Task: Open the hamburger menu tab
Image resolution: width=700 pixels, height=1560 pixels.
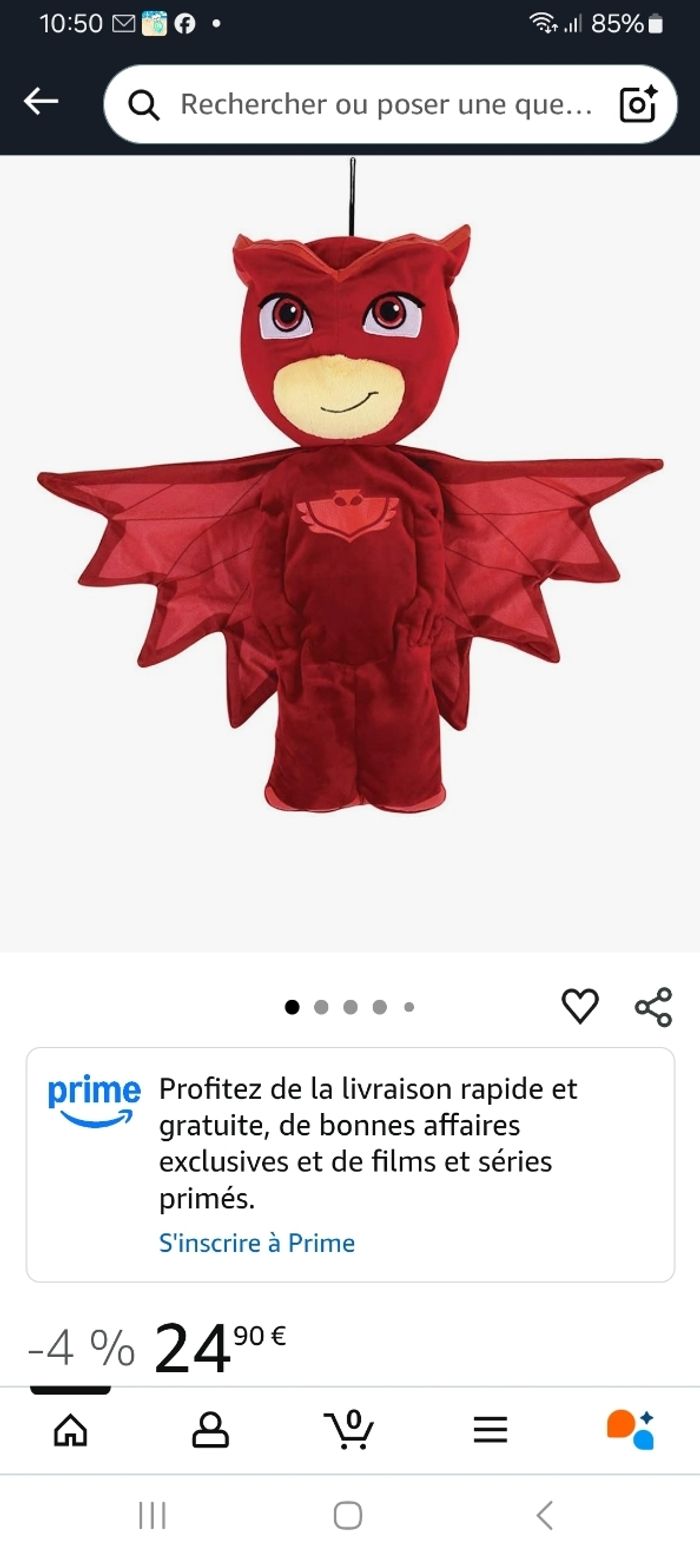Action: click(x=490, y=1430)
